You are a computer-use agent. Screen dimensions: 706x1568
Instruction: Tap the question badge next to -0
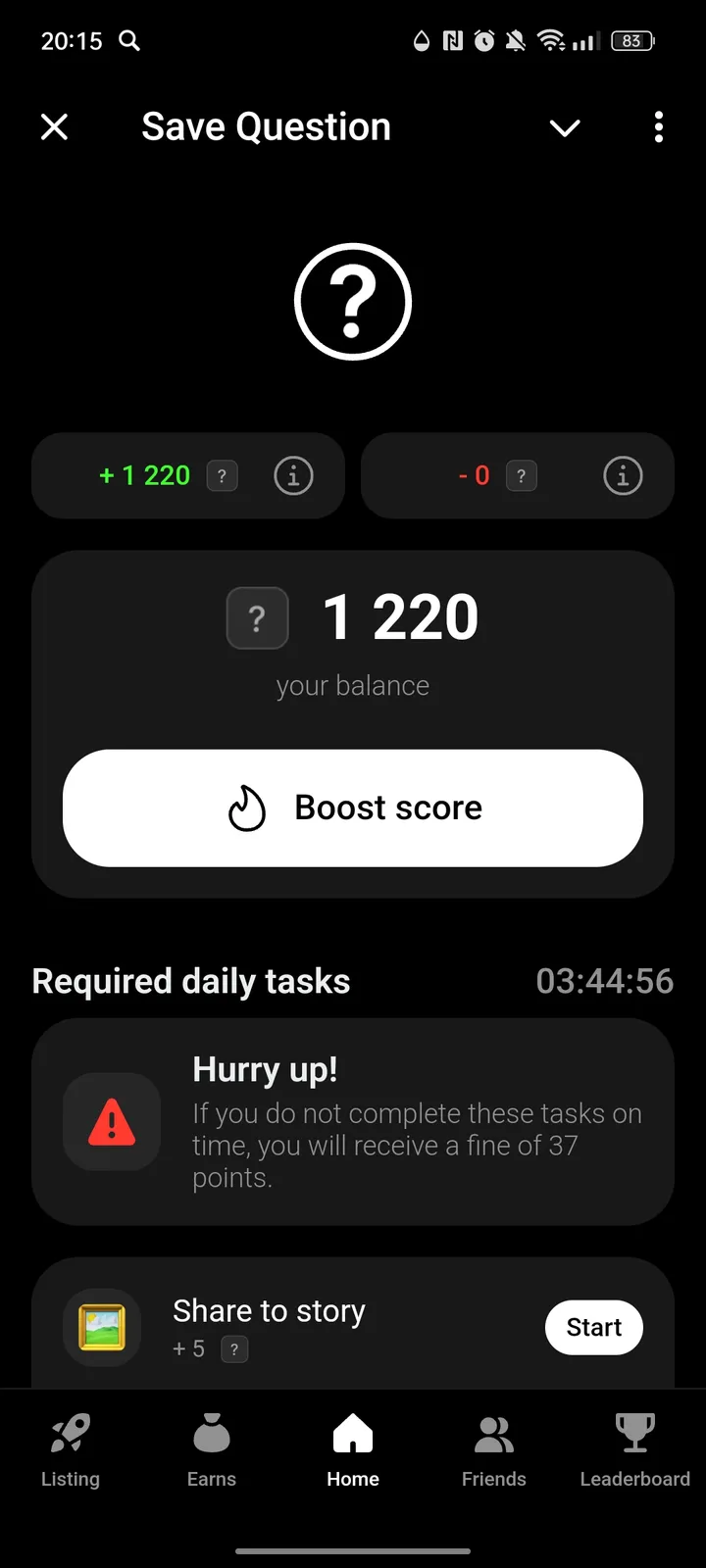(522, 475)
